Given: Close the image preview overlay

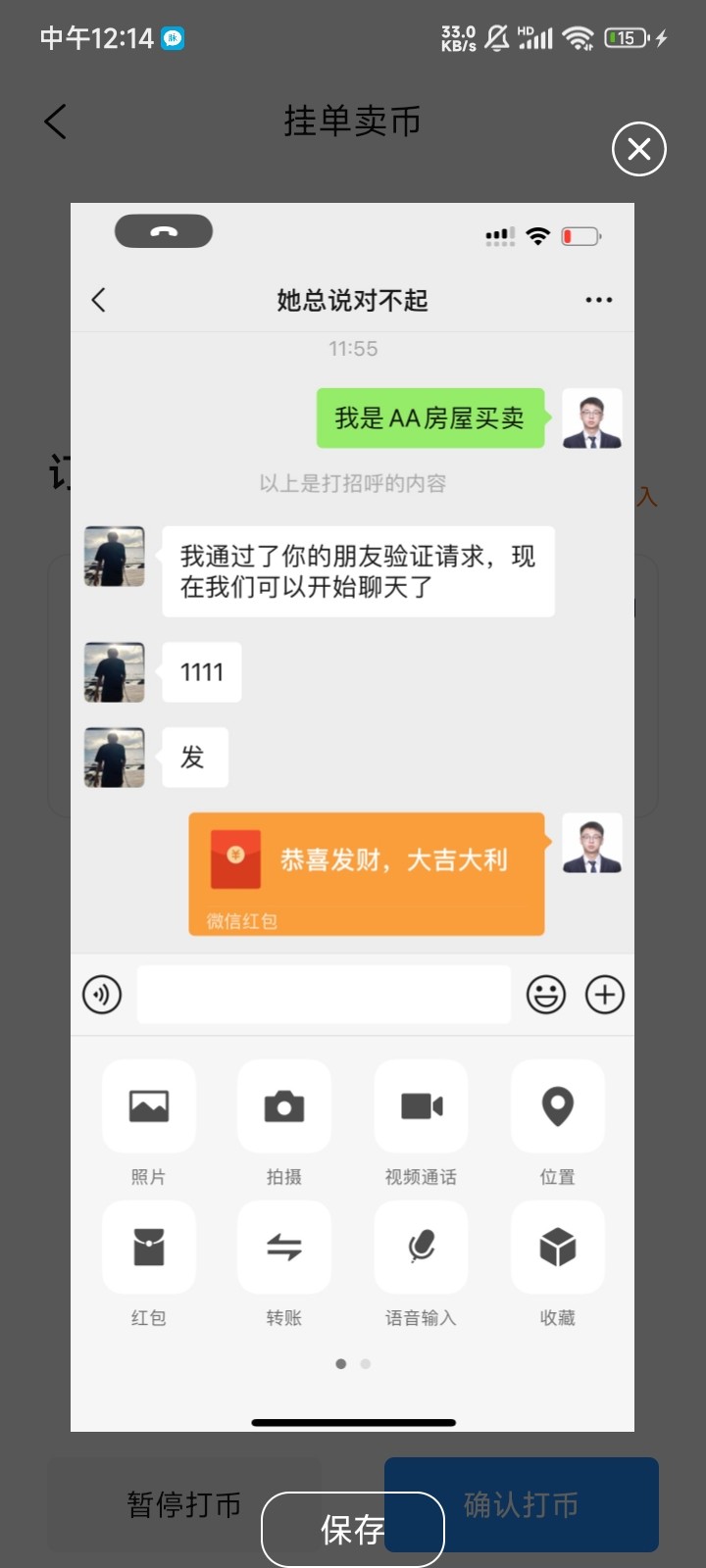Looking at the screenshot, I should [638, 149].
